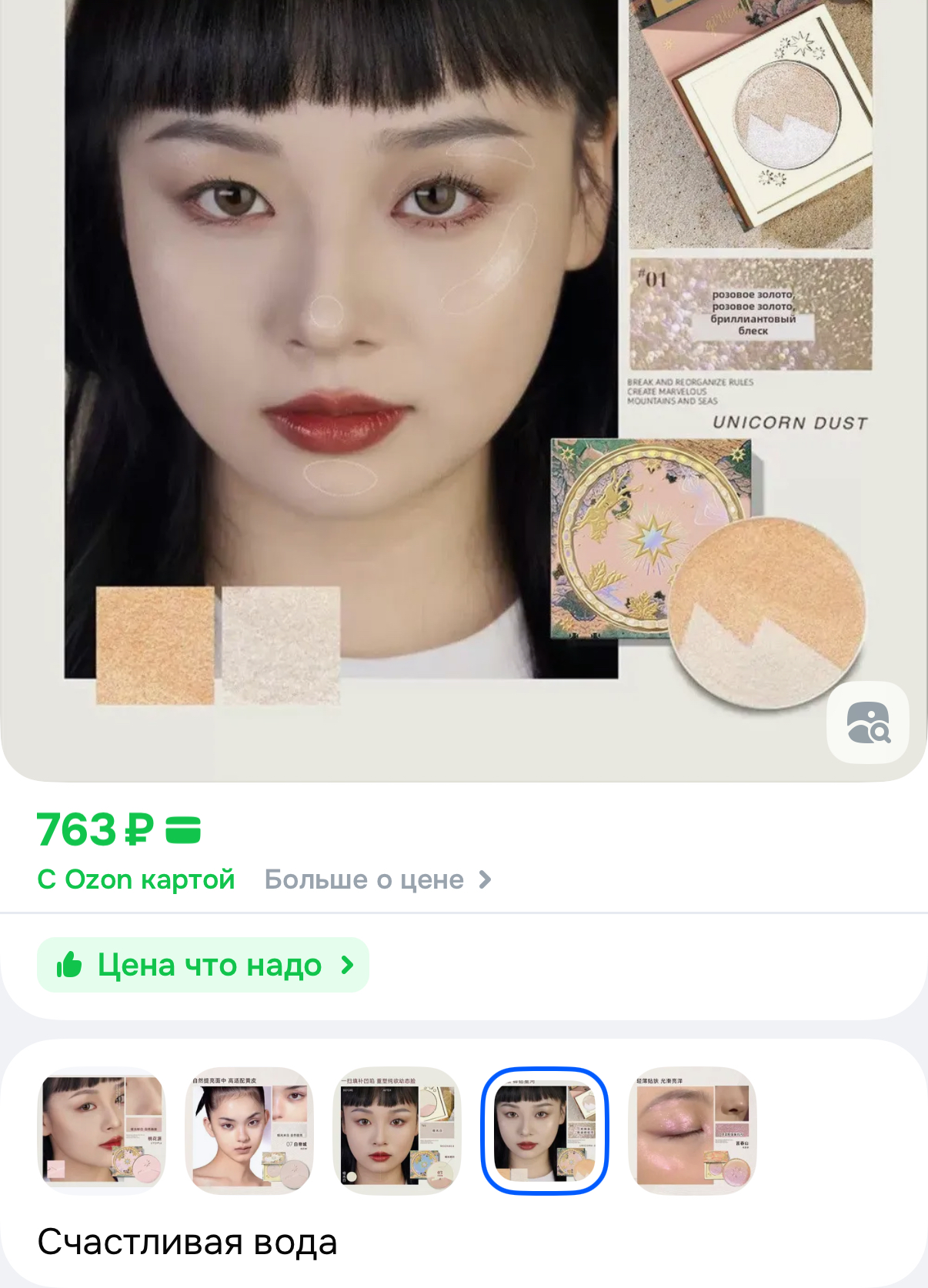Select the variant thumbnail with side-profile face
928x1288 pixels.
102,1130
